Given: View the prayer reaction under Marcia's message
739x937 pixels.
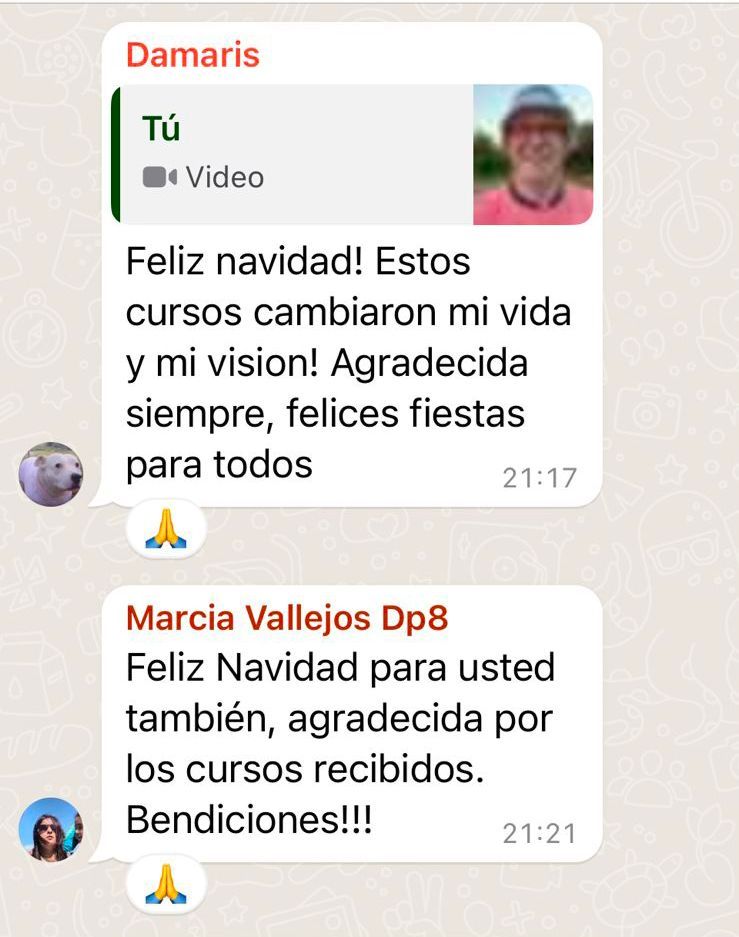Looking at the screenshot, I should (x=166, y=885).
